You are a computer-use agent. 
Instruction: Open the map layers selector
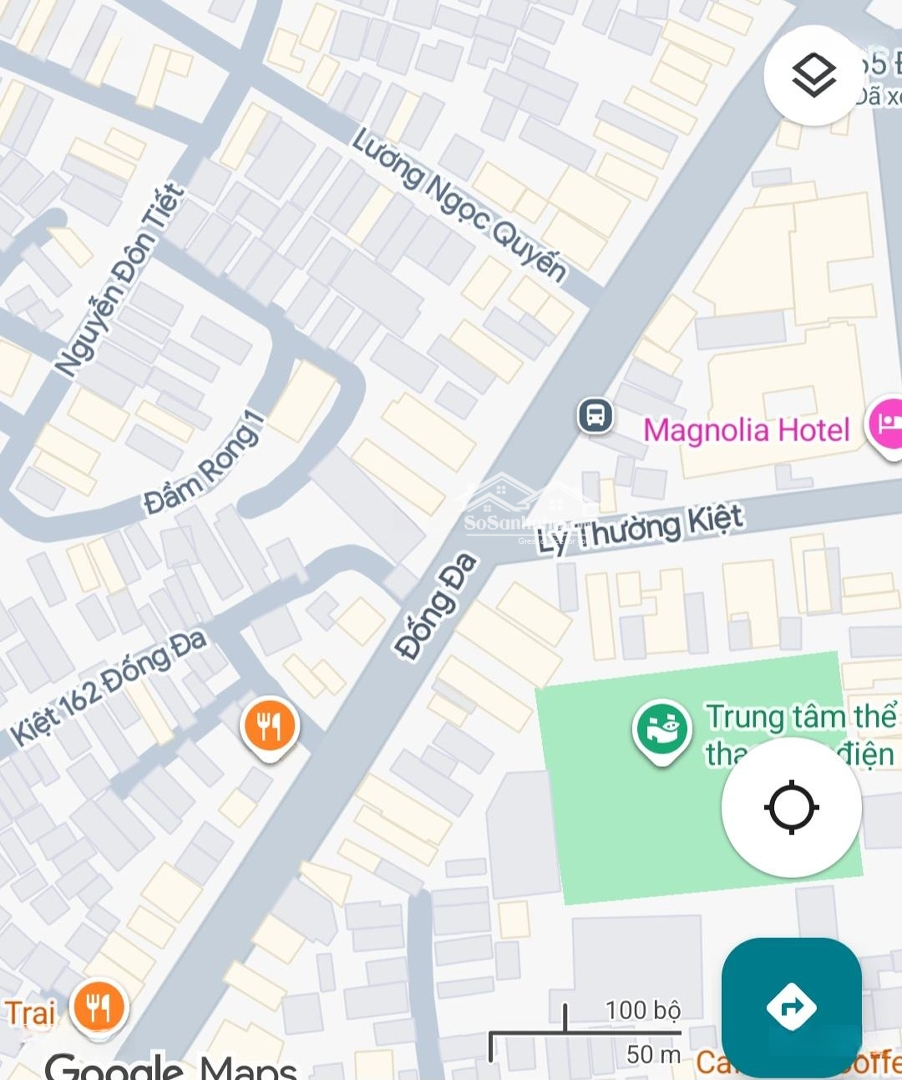813,75
